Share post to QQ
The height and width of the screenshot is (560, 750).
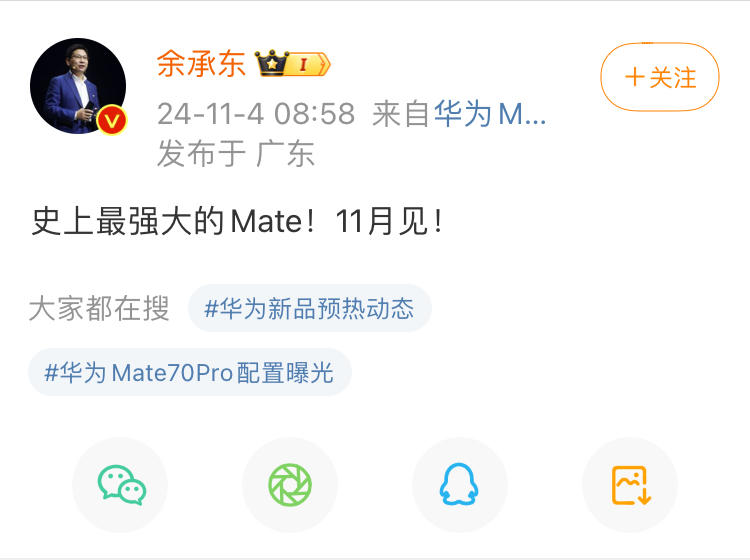460,485
